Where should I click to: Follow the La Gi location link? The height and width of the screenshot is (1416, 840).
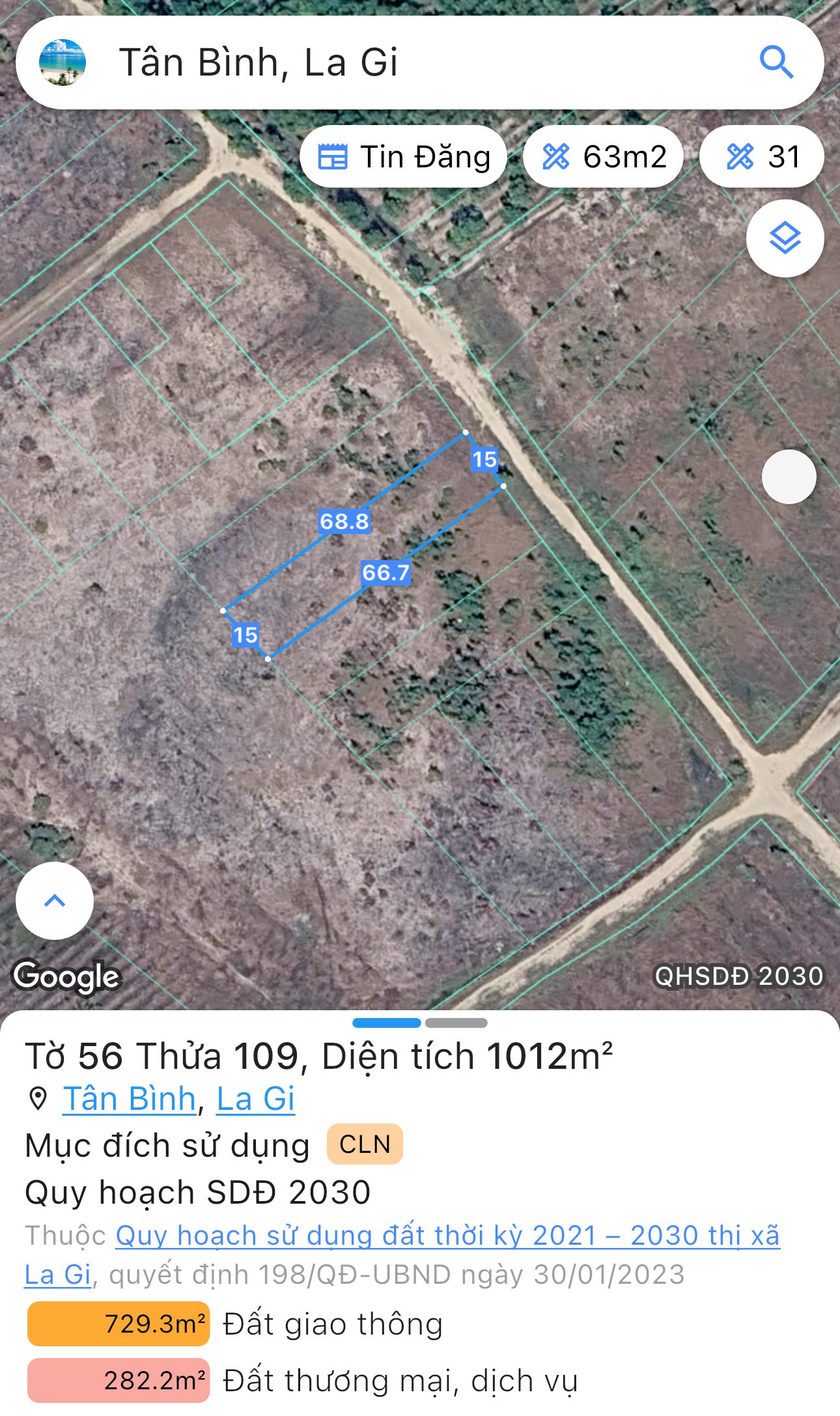pyautogui.click(x=256, y=1099)
